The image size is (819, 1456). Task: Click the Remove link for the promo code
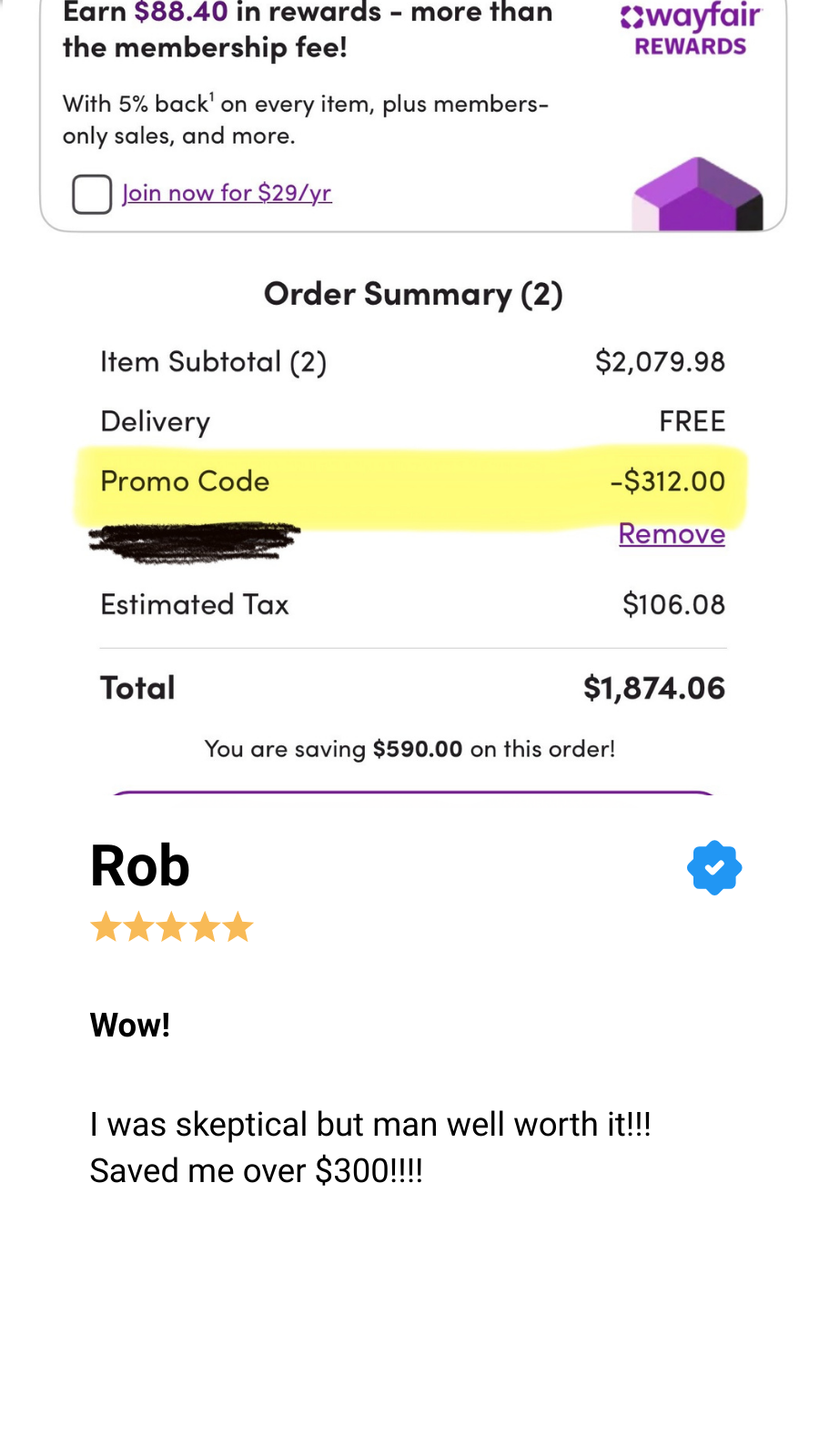point(672,534)
